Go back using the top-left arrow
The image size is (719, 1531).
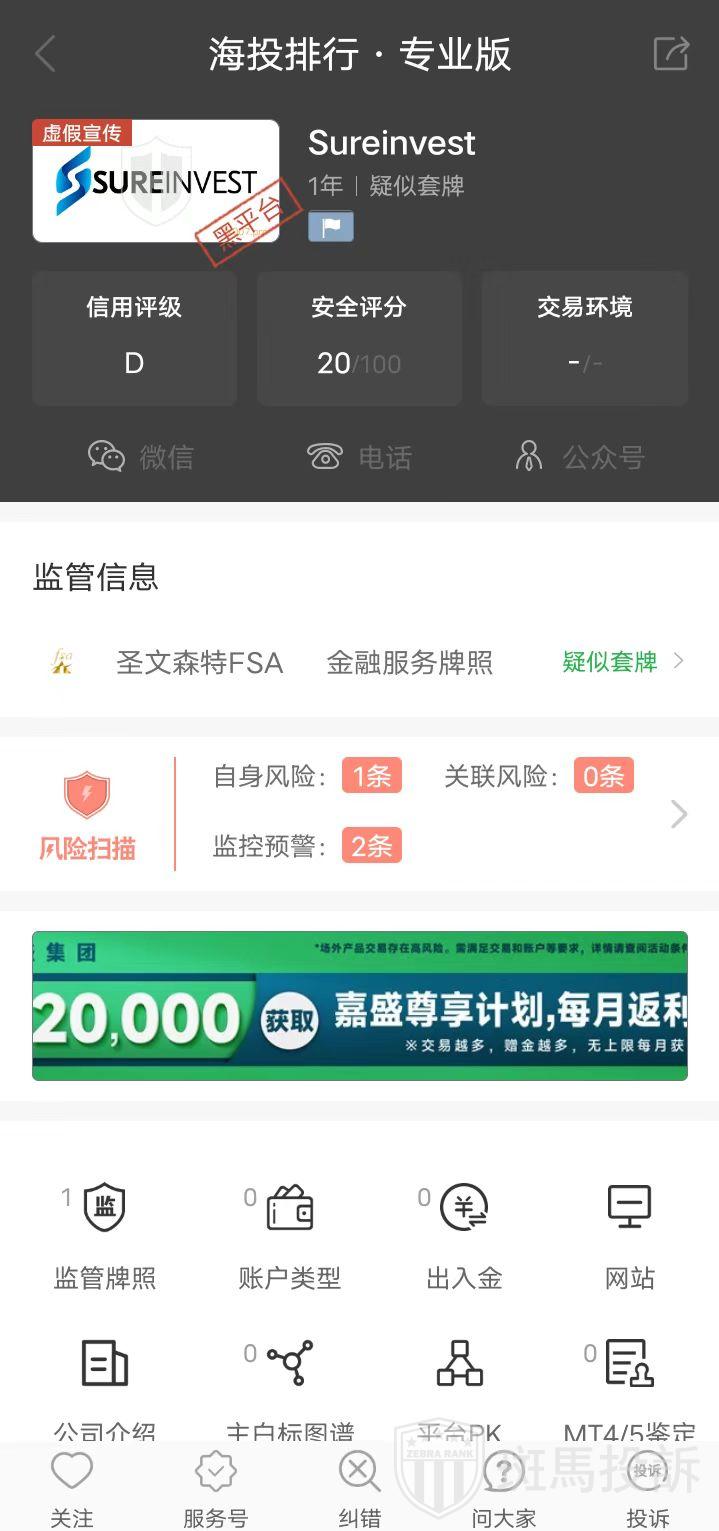pos(45,54)
